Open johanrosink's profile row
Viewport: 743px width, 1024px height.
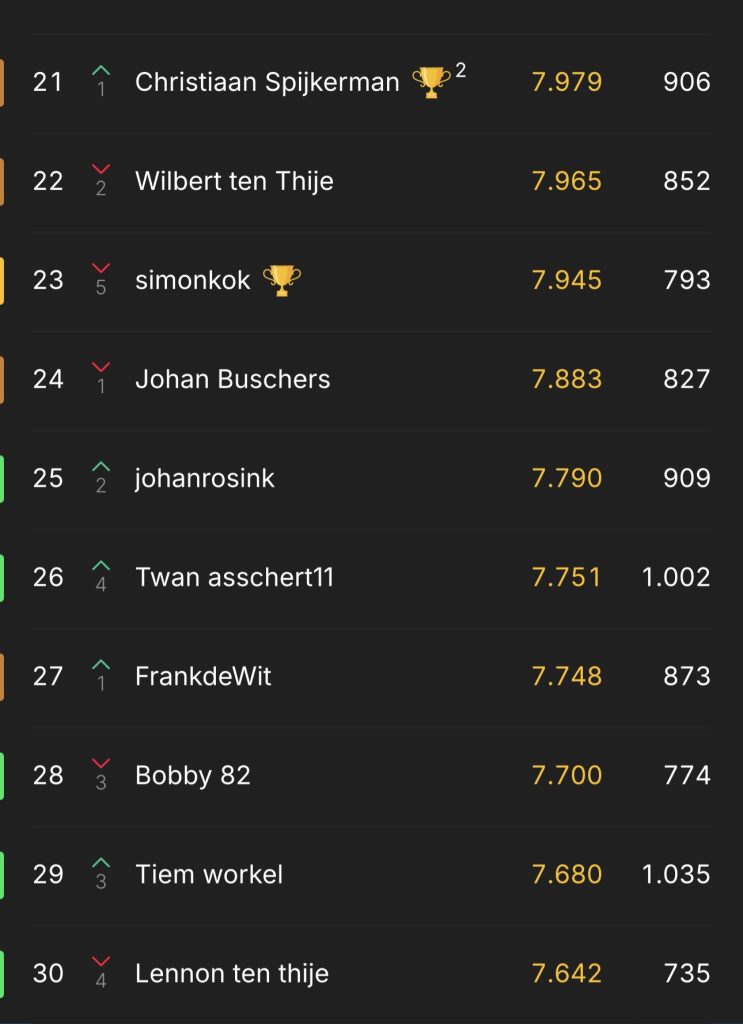[x=204, y=478]
